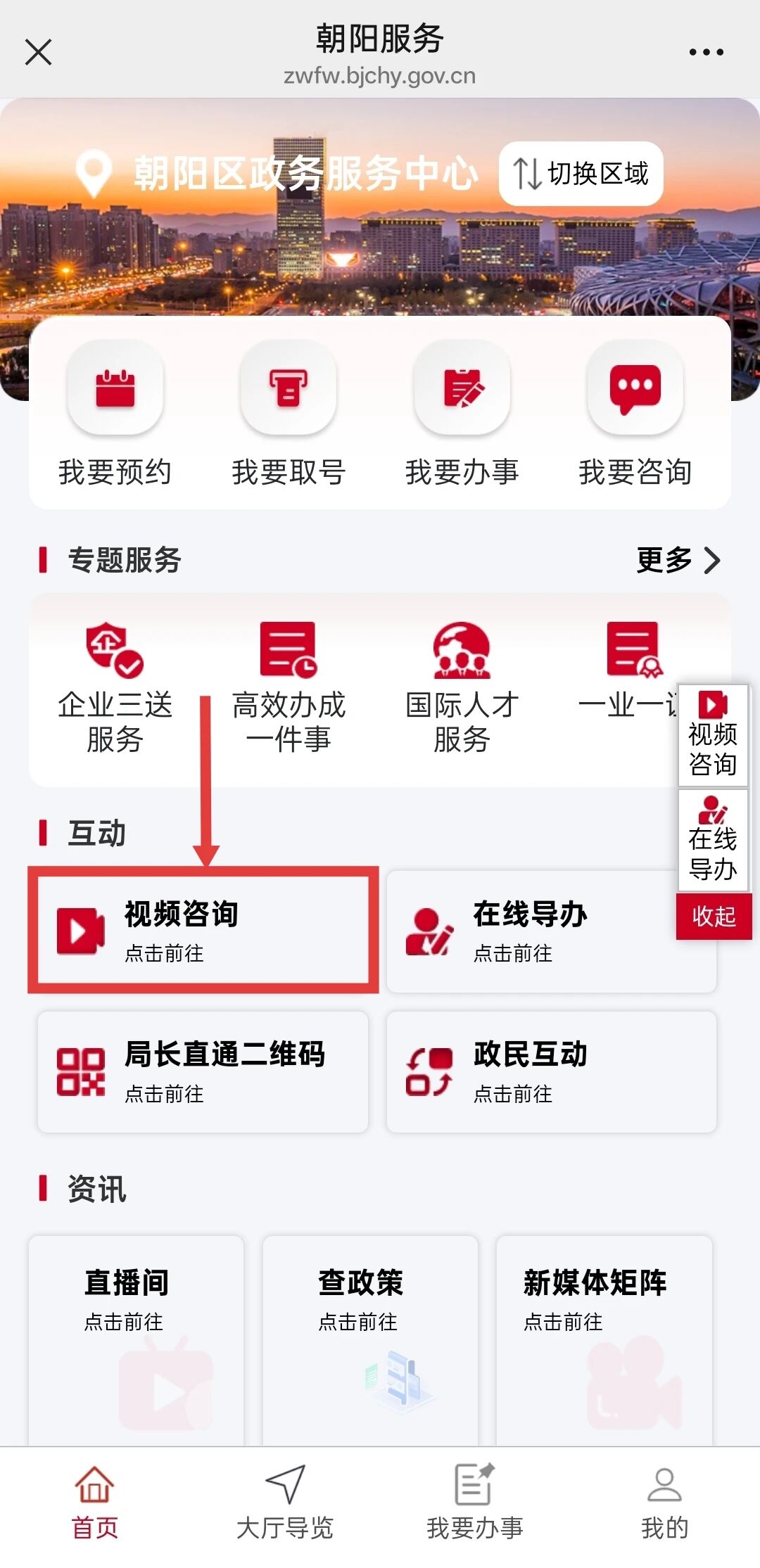Open the three-dot overflow menu

[x=705, y=52]
